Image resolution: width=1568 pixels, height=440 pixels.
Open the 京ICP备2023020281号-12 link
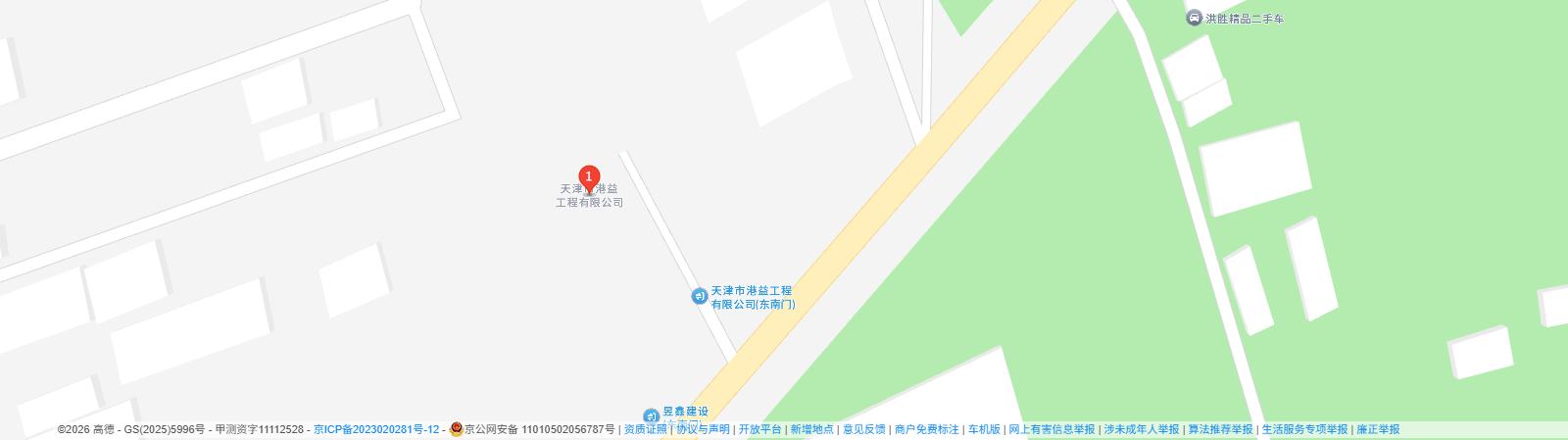point(376,430)
